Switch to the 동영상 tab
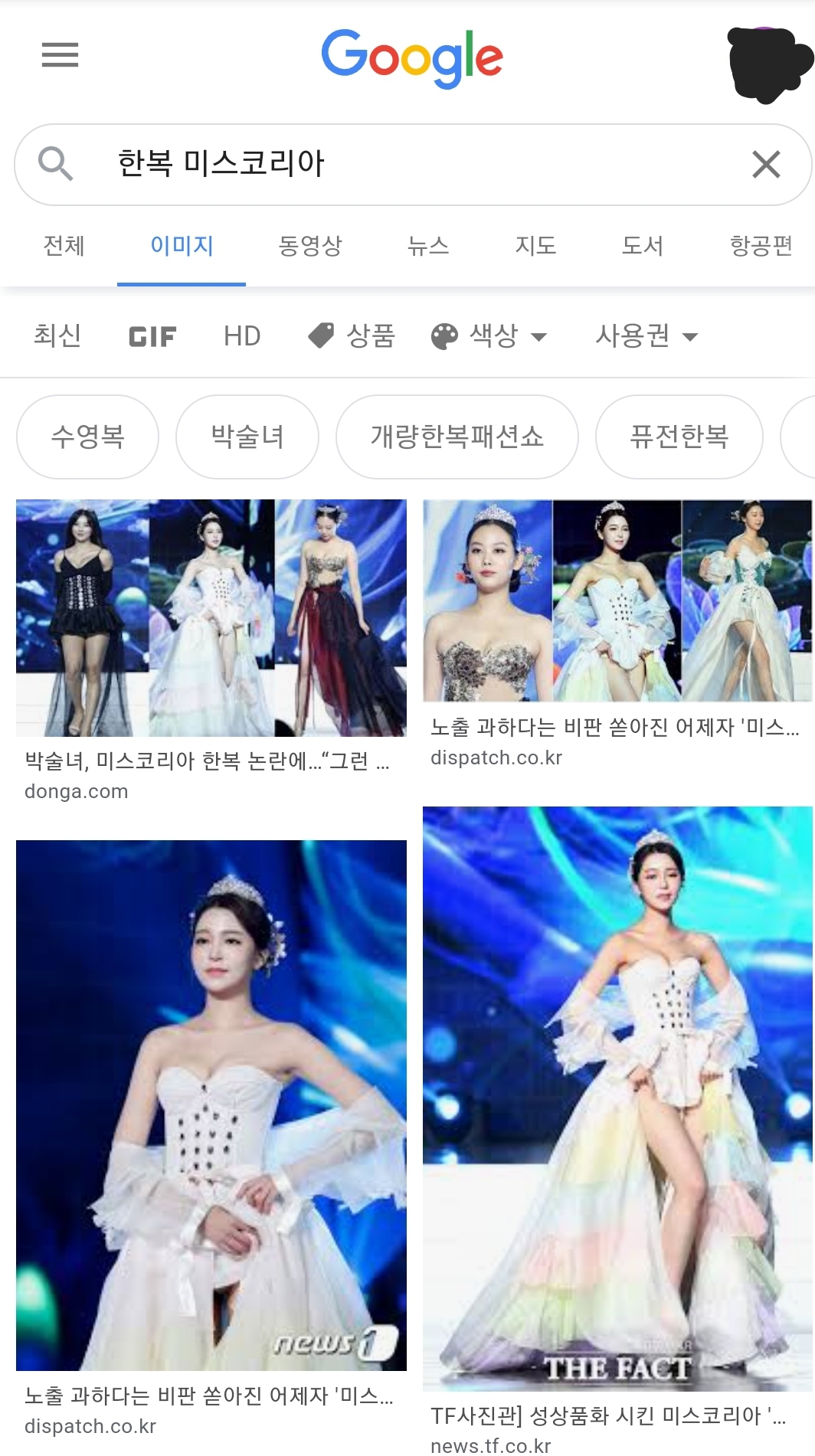The image size is (815, 1456). tap(309, 246)
